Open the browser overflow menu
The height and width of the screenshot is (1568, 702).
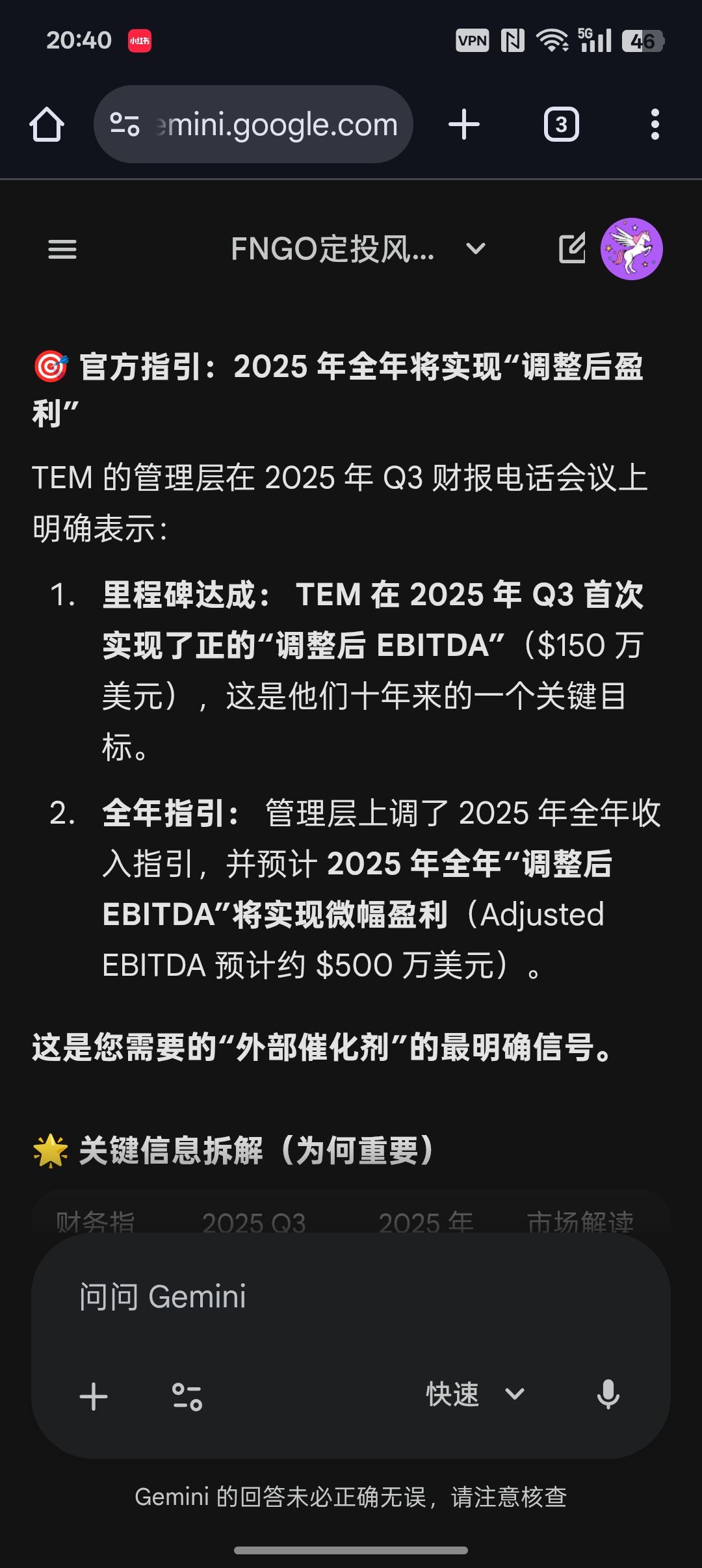(655, 124)
